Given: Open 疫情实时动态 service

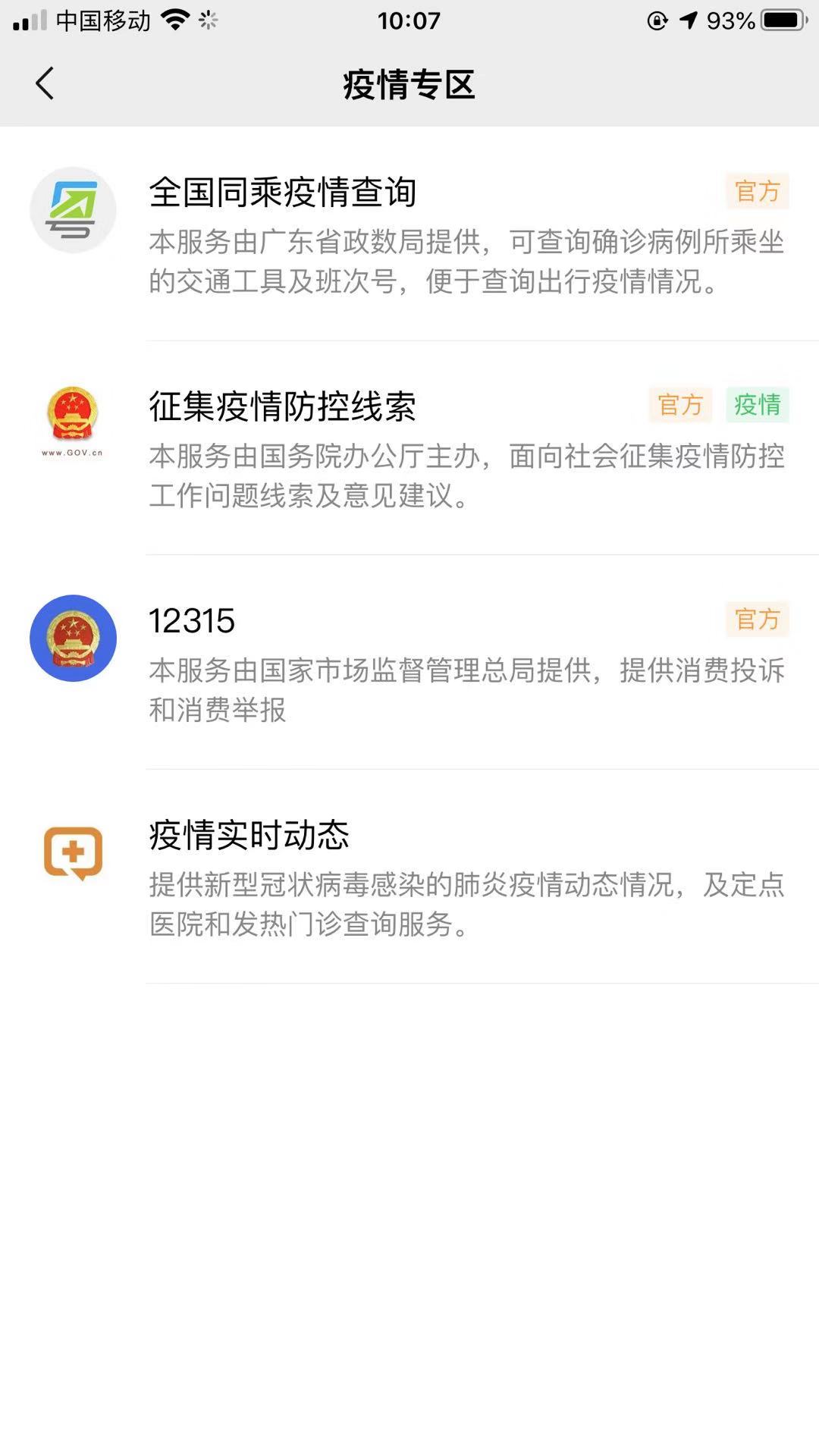Looking at the screenshot, I should pos(249,836).
